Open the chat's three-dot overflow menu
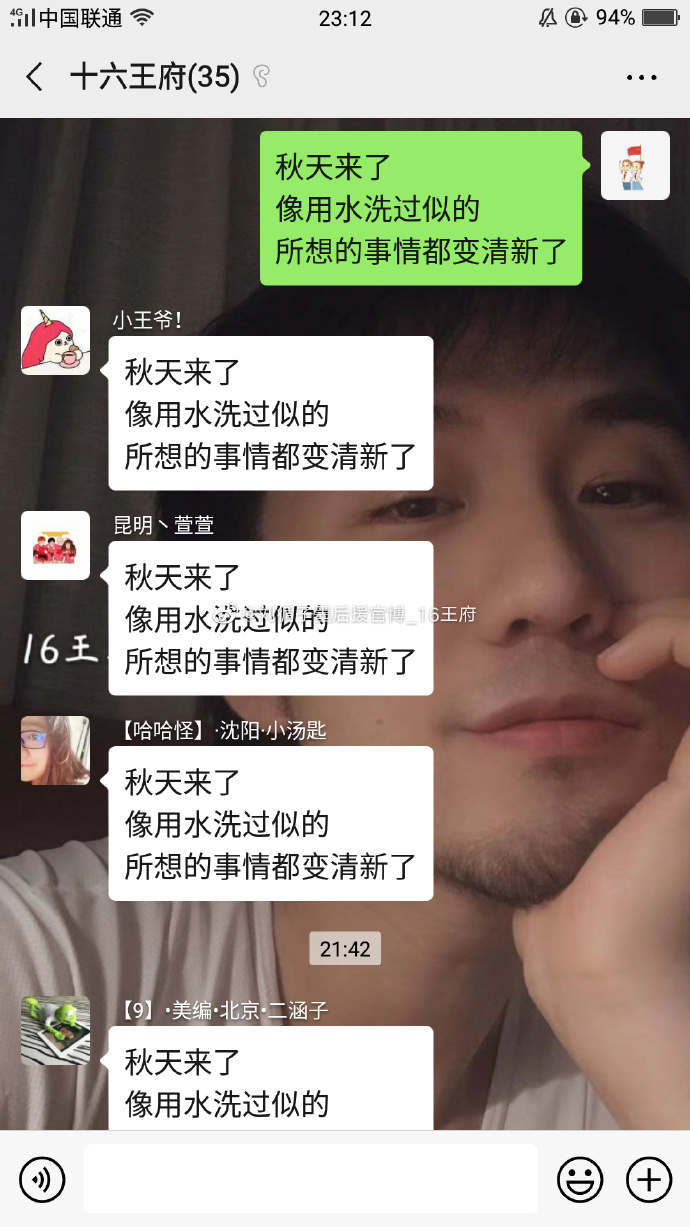The width and height of the screenshot is (690, 1227). [x=641, y=77]
